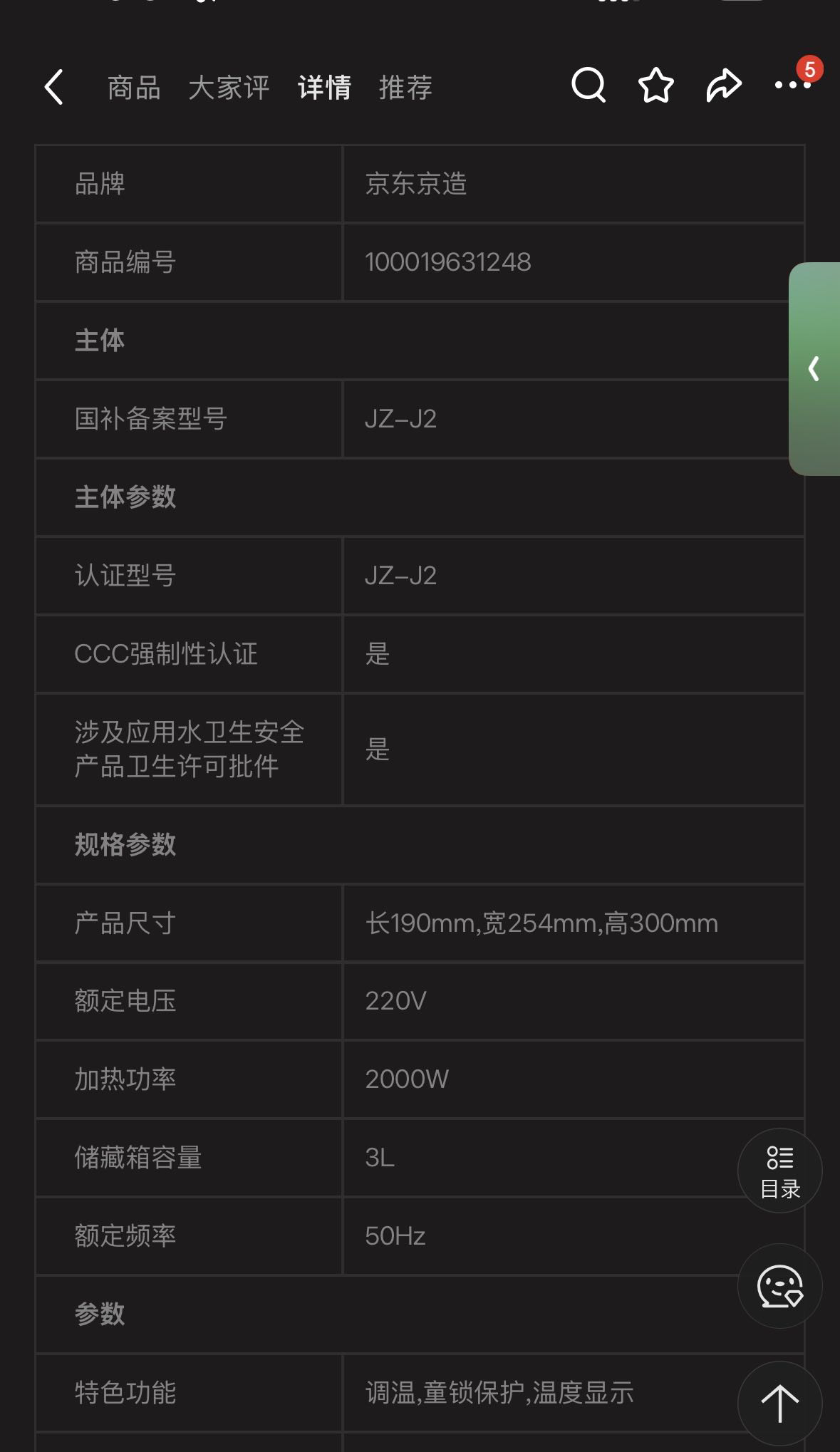Switch to the 大家评 tab

point(229,88)
